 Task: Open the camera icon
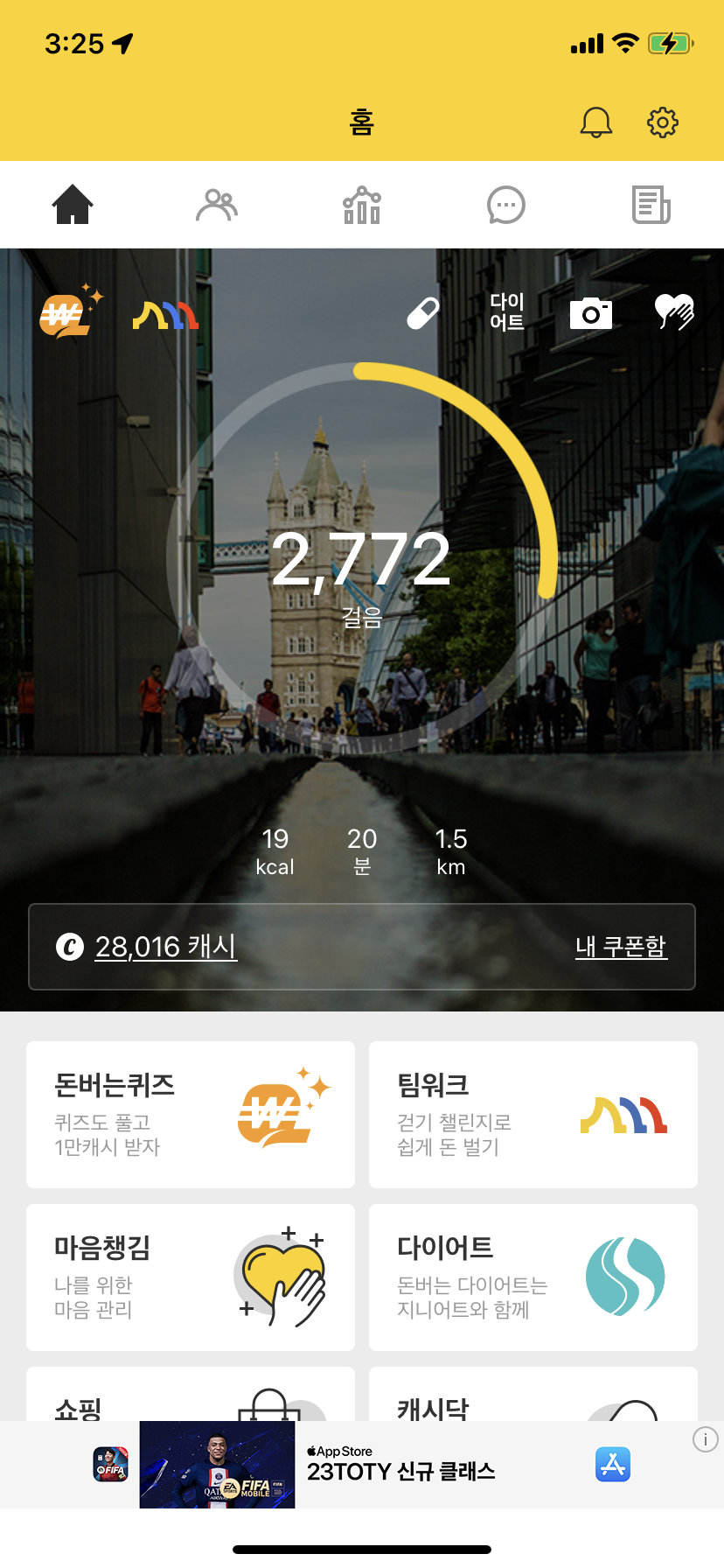click(591, 312)
